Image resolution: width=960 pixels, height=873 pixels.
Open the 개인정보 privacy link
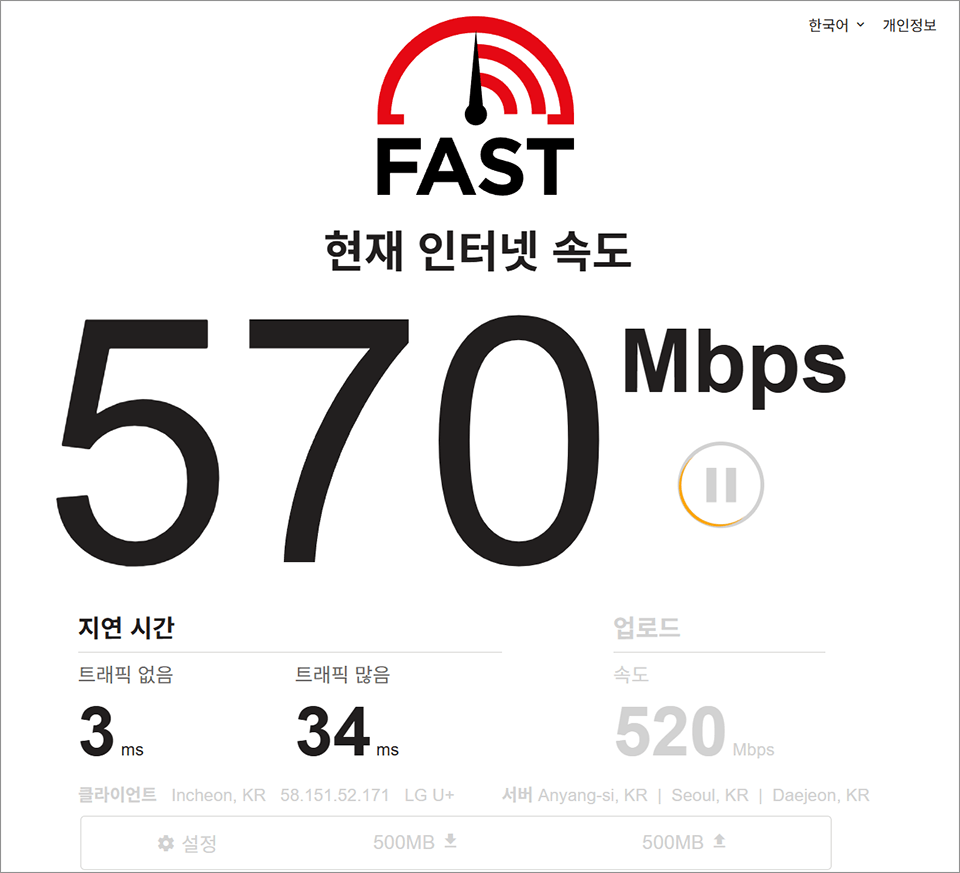pyautogui.click(x=908, y=25)
